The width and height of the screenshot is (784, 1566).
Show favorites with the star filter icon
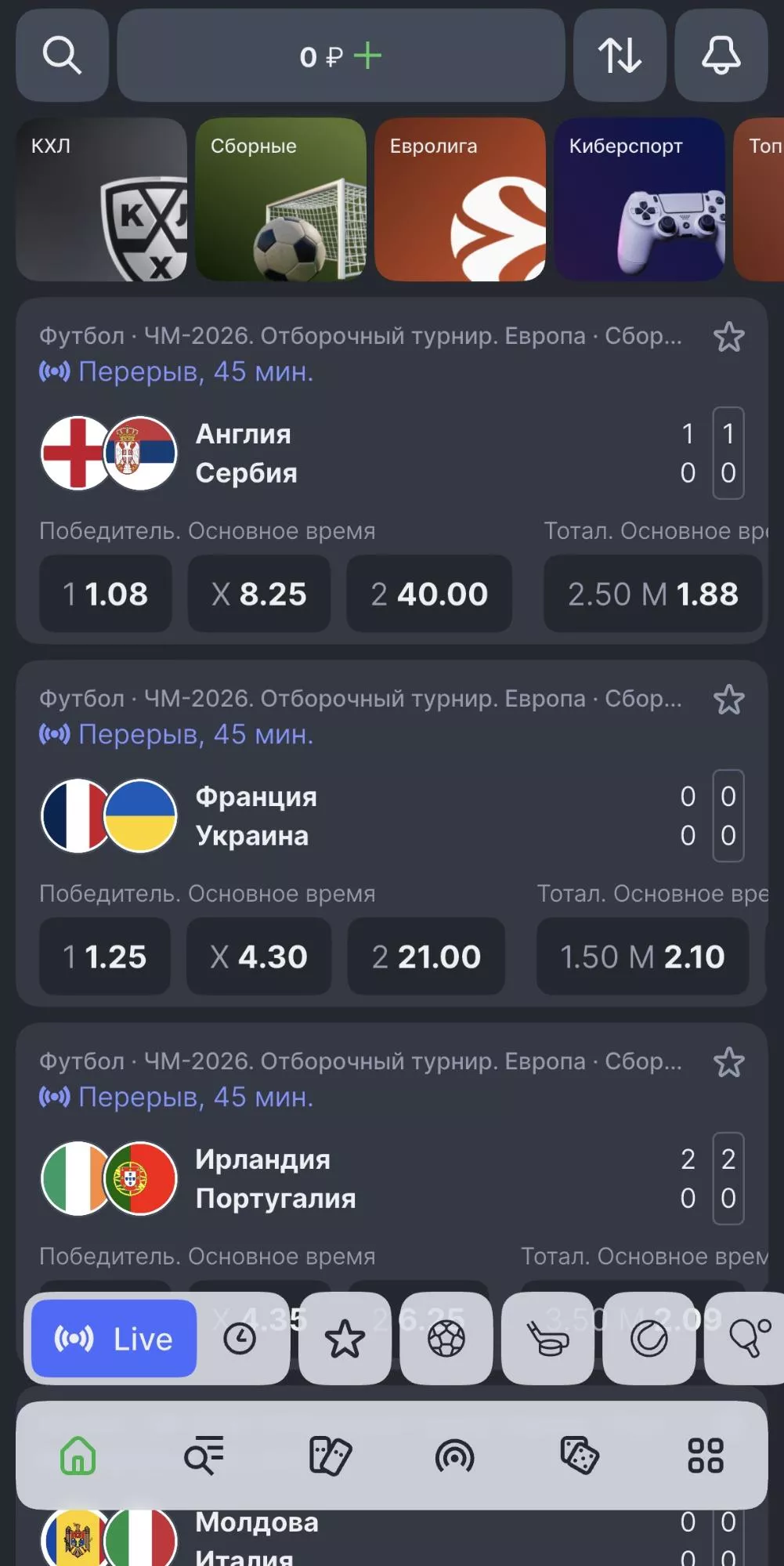(345, 1339)
